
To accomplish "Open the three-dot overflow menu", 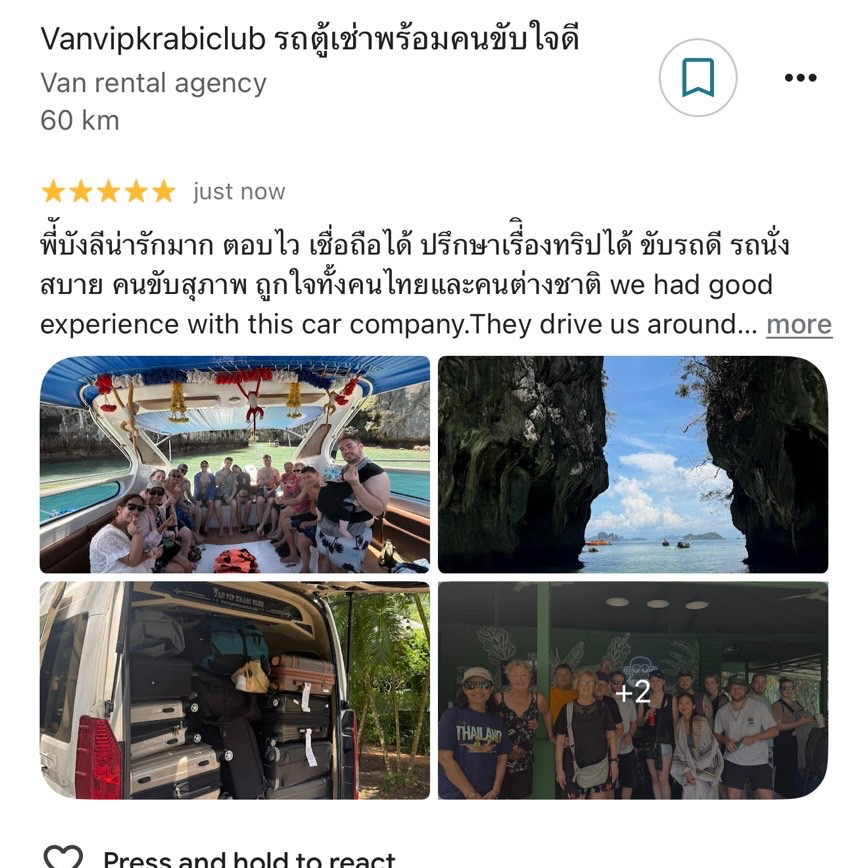I will click(800, 78).
